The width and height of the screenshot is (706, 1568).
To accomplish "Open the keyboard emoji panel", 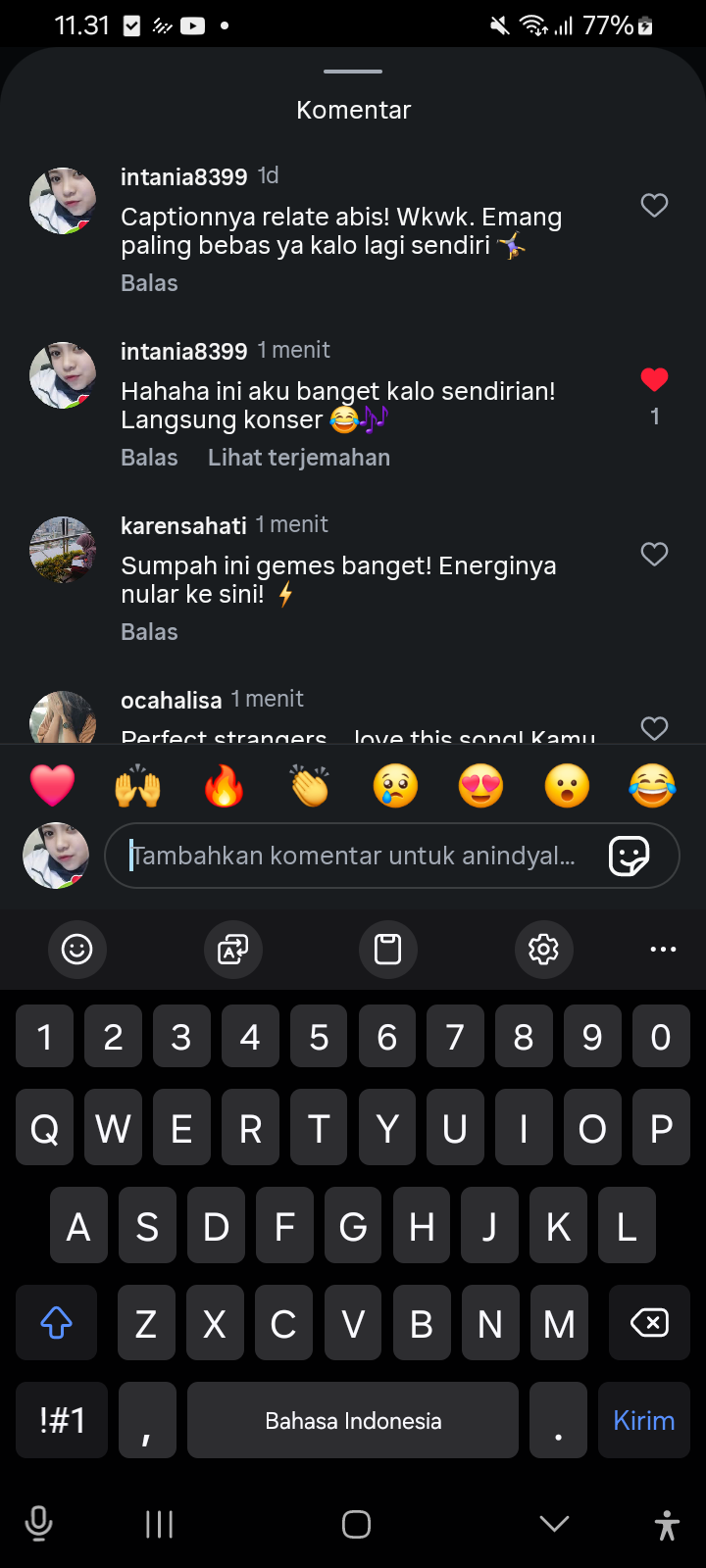I will point(76,949).
